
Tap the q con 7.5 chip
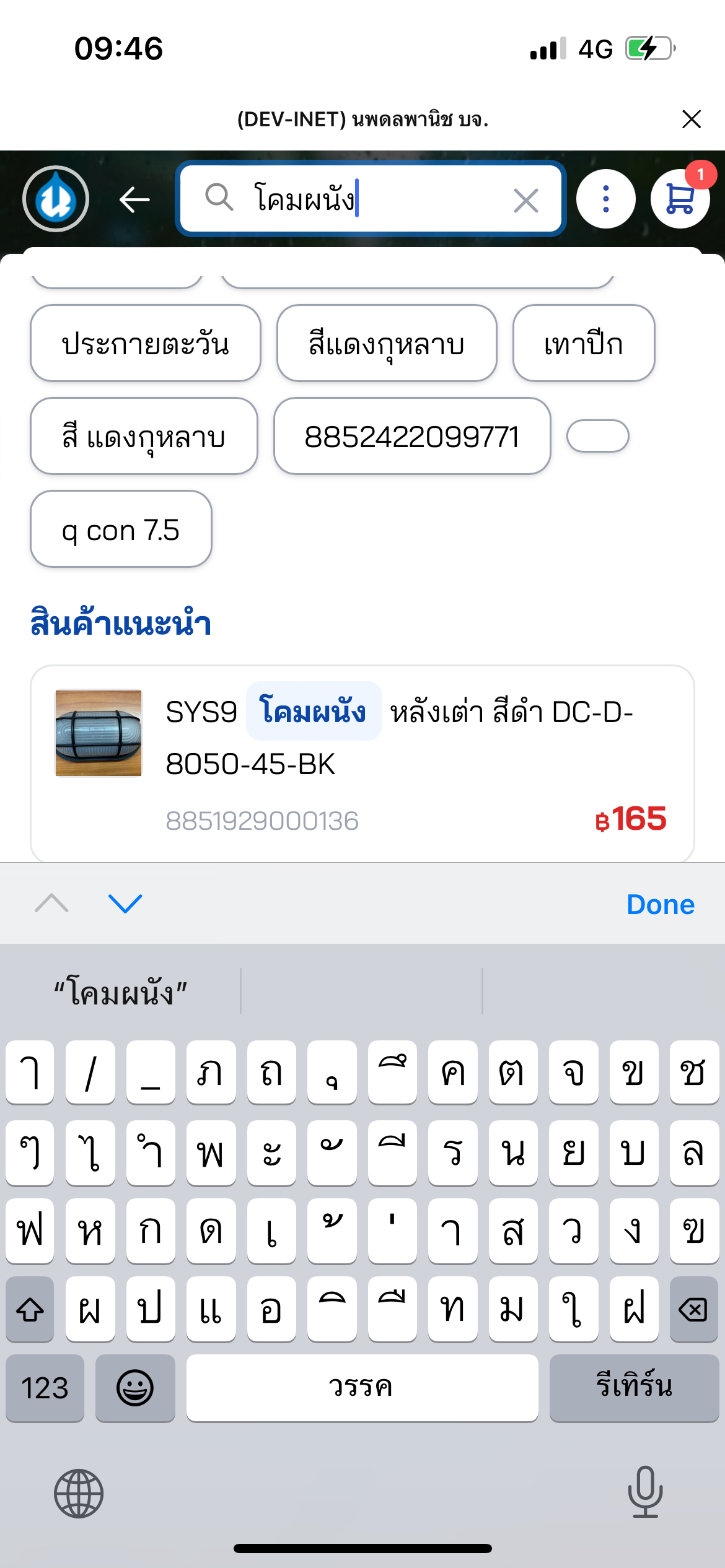pyautogui.click(x=121, y=529)
